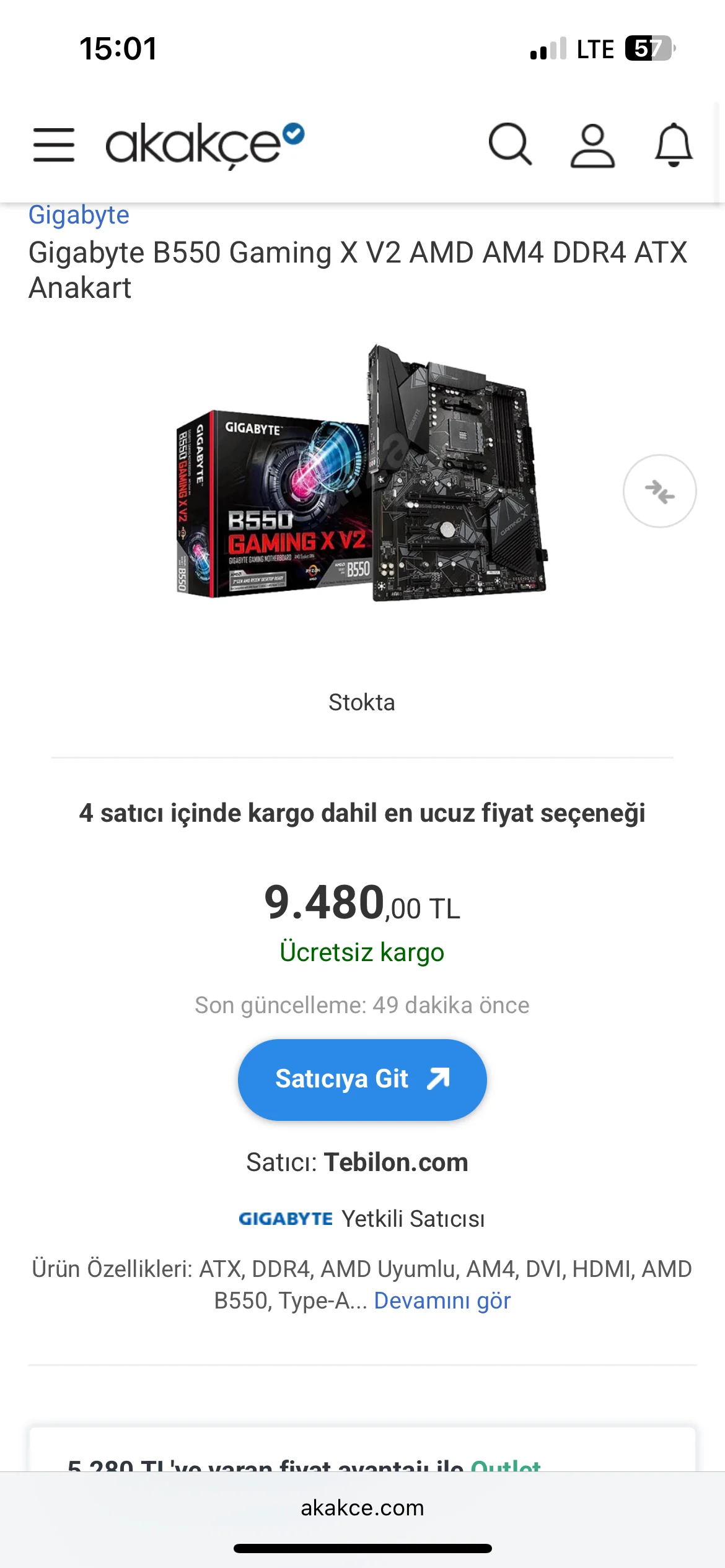Expand specs with Devamını gör
Screen dimensions: 725x1568
(442, 1301)
